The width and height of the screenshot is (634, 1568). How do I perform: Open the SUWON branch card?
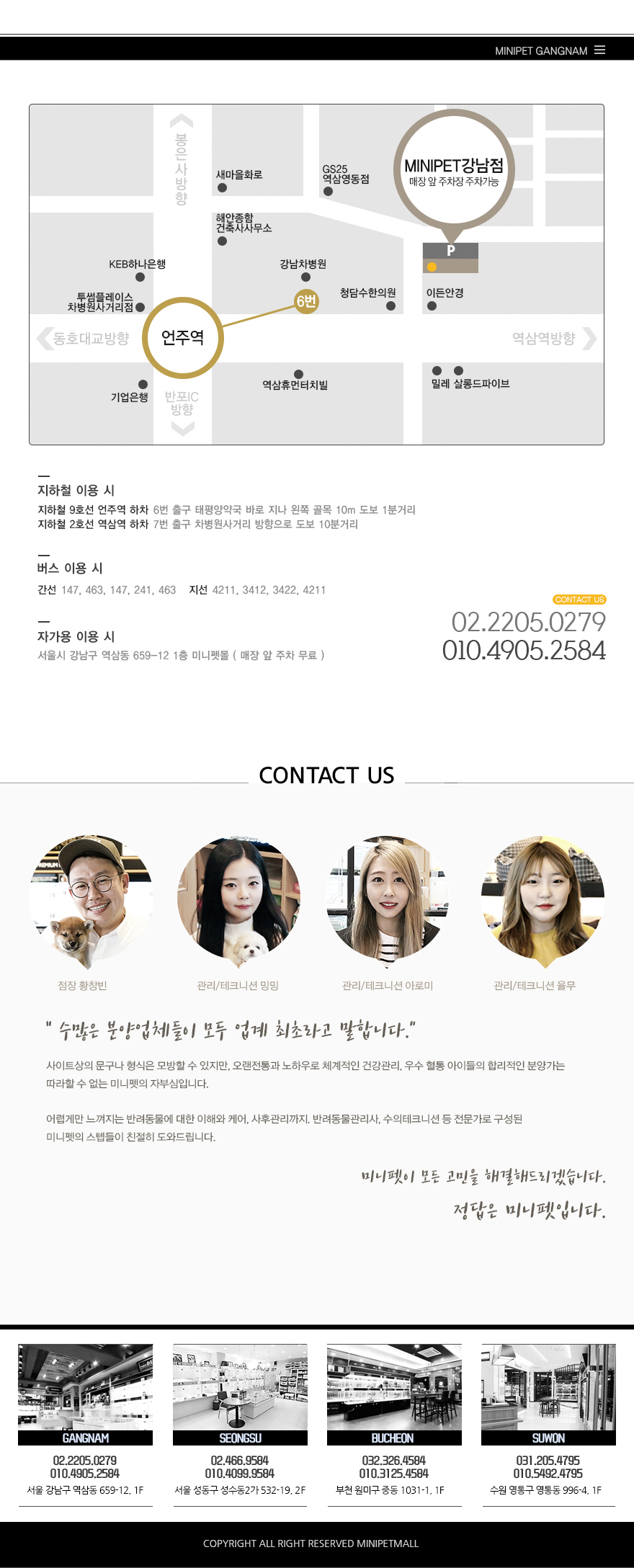(x=548, y=1394)
